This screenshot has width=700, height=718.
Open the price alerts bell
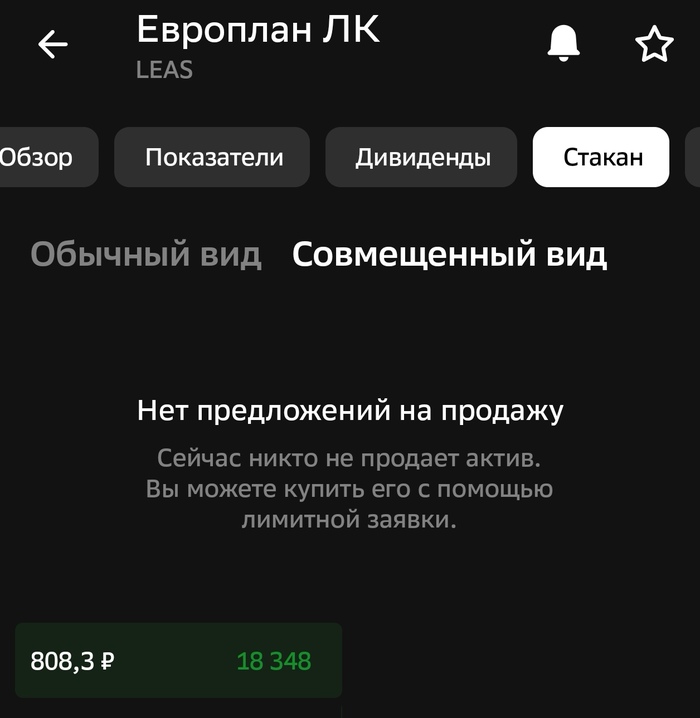click(563, 44)
